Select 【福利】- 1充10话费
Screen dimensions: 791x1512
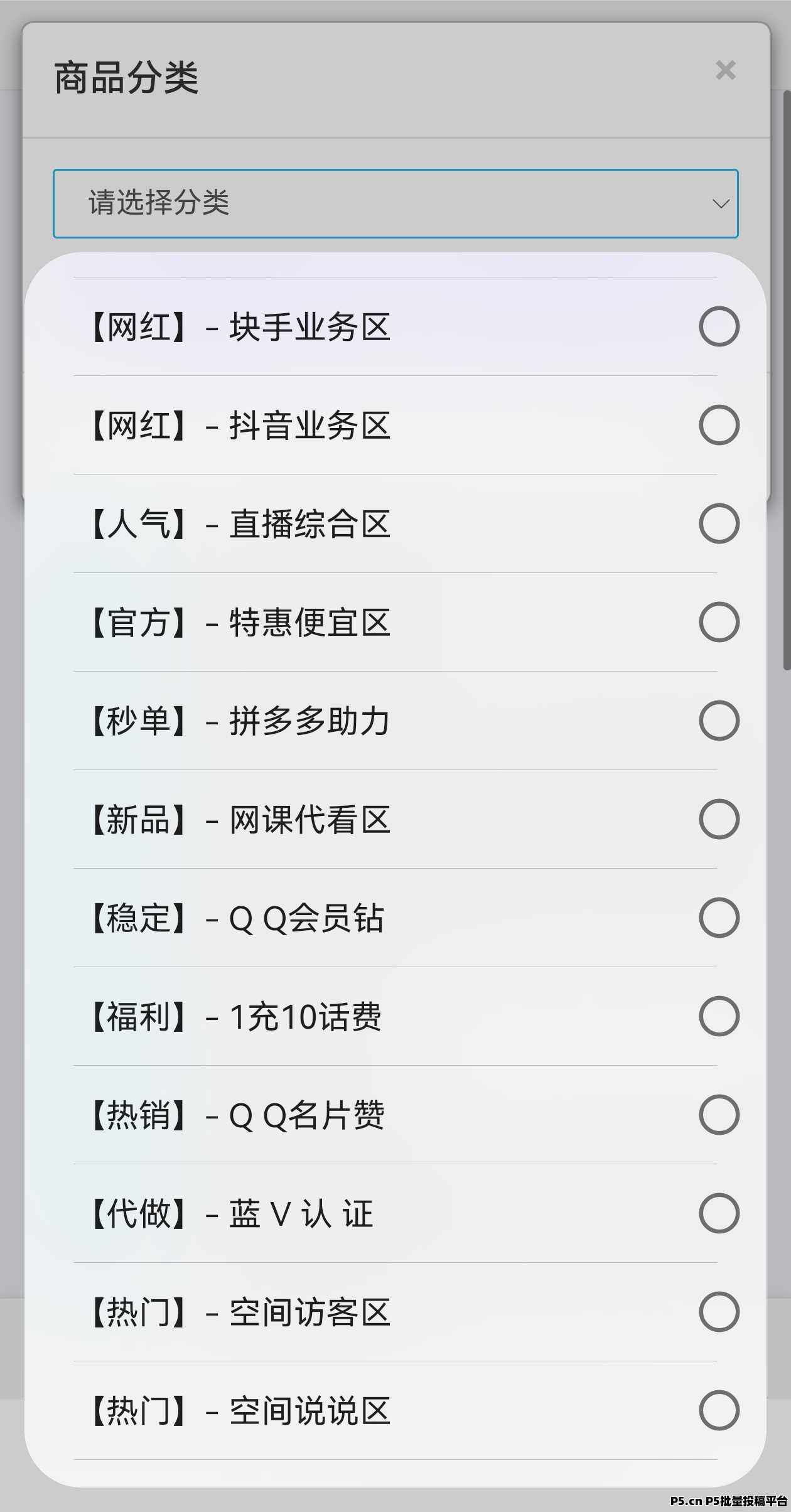(x=395, y=1016)
